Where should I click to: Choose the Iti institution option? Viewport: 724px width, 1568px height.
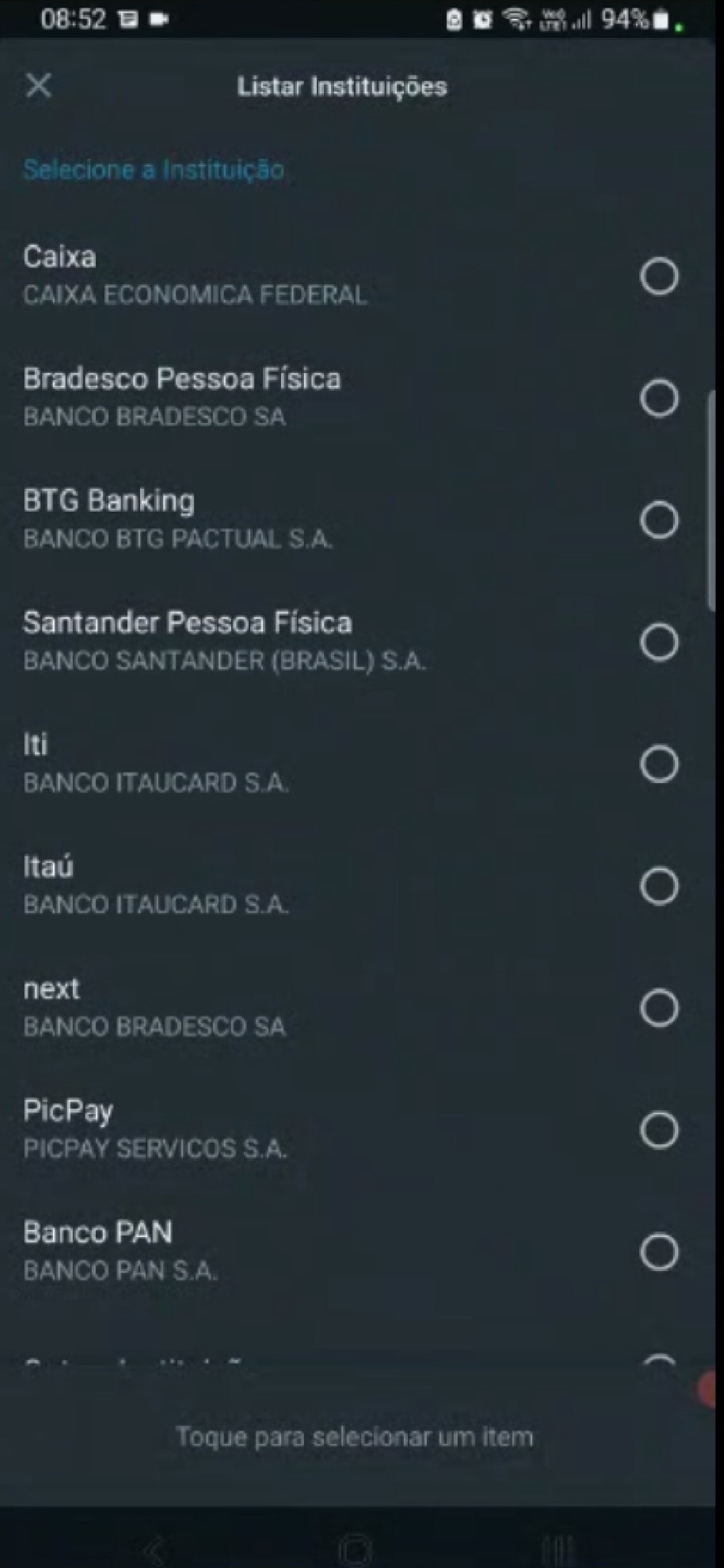(x=659, y=764)
